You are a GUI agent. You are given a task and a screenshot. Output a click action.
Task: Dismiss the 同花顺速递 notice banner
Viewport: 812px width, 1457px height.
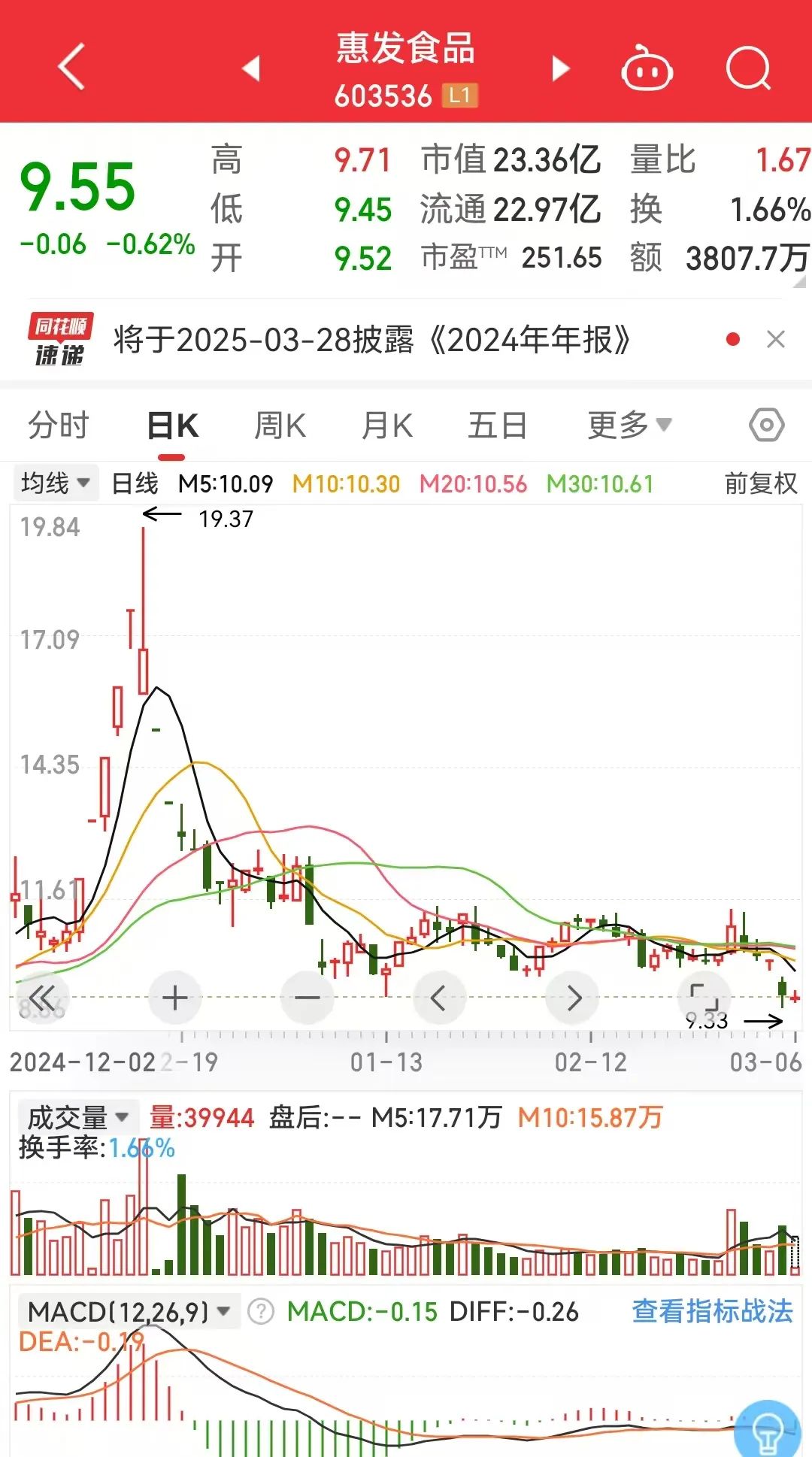[x=776, y=340]
